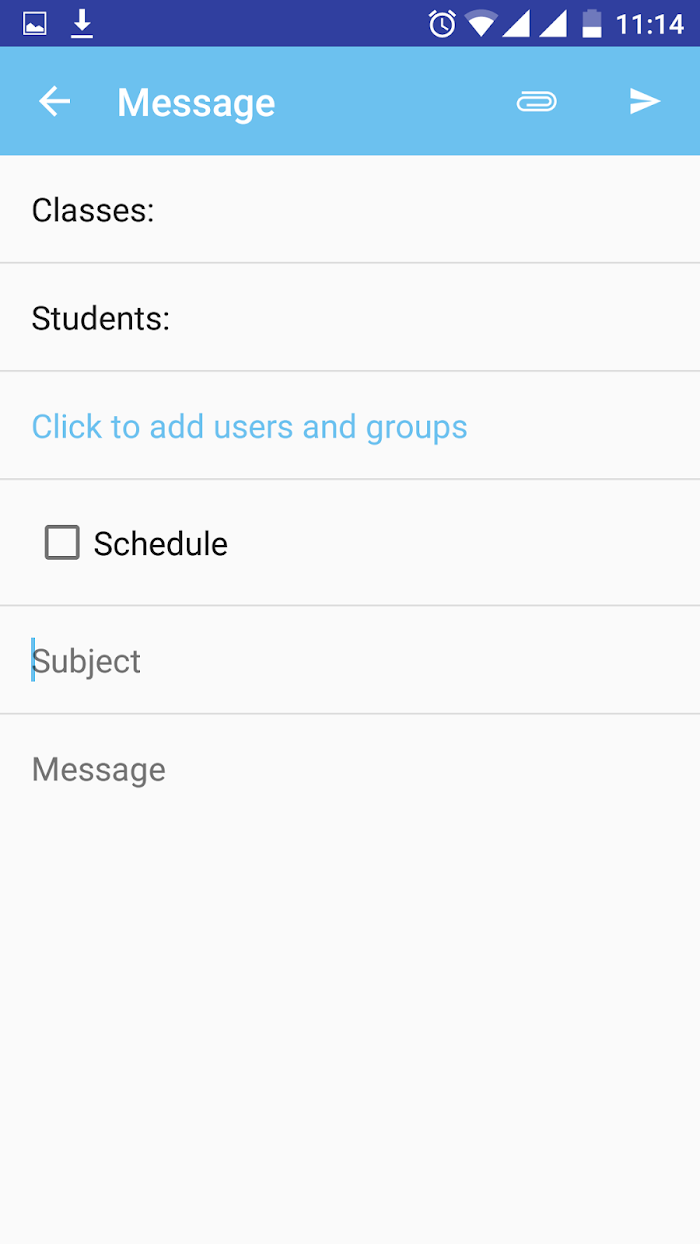Send the message with the arrow icon
Viewport: 700px width, 1244px height.
point(645,101)
